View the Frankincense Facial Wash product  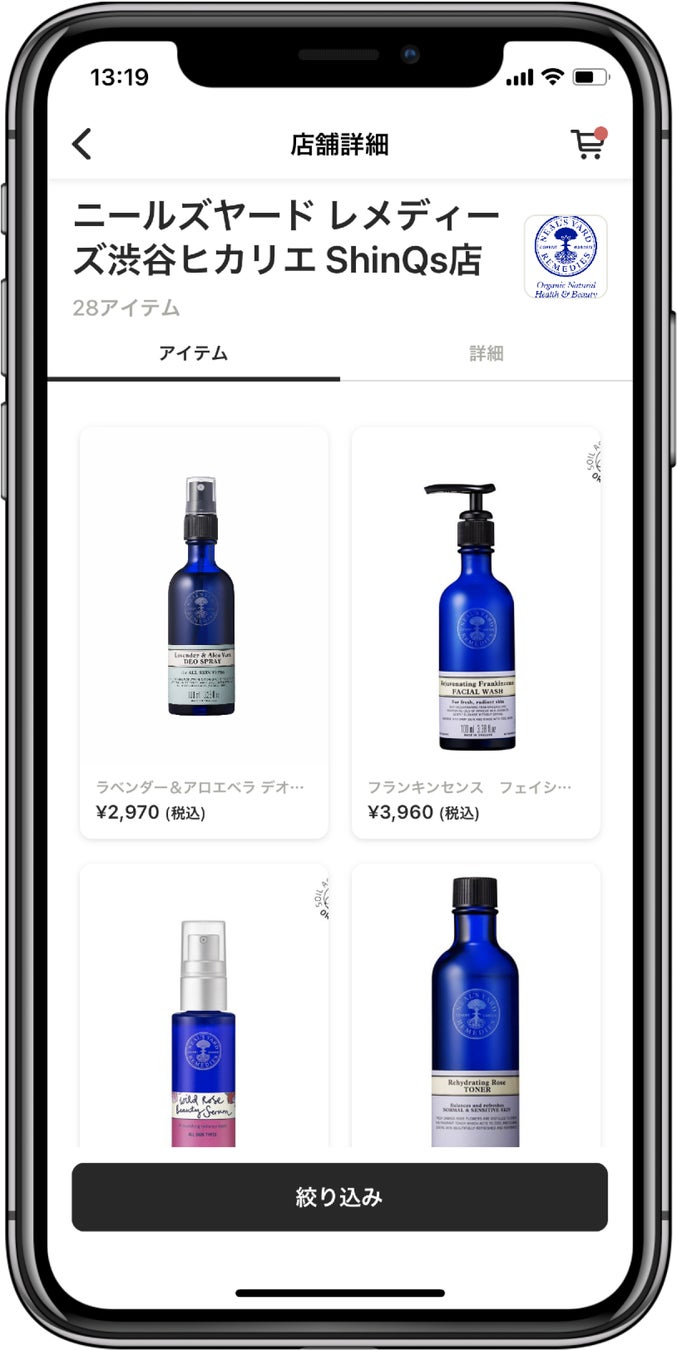pos(476,632)
